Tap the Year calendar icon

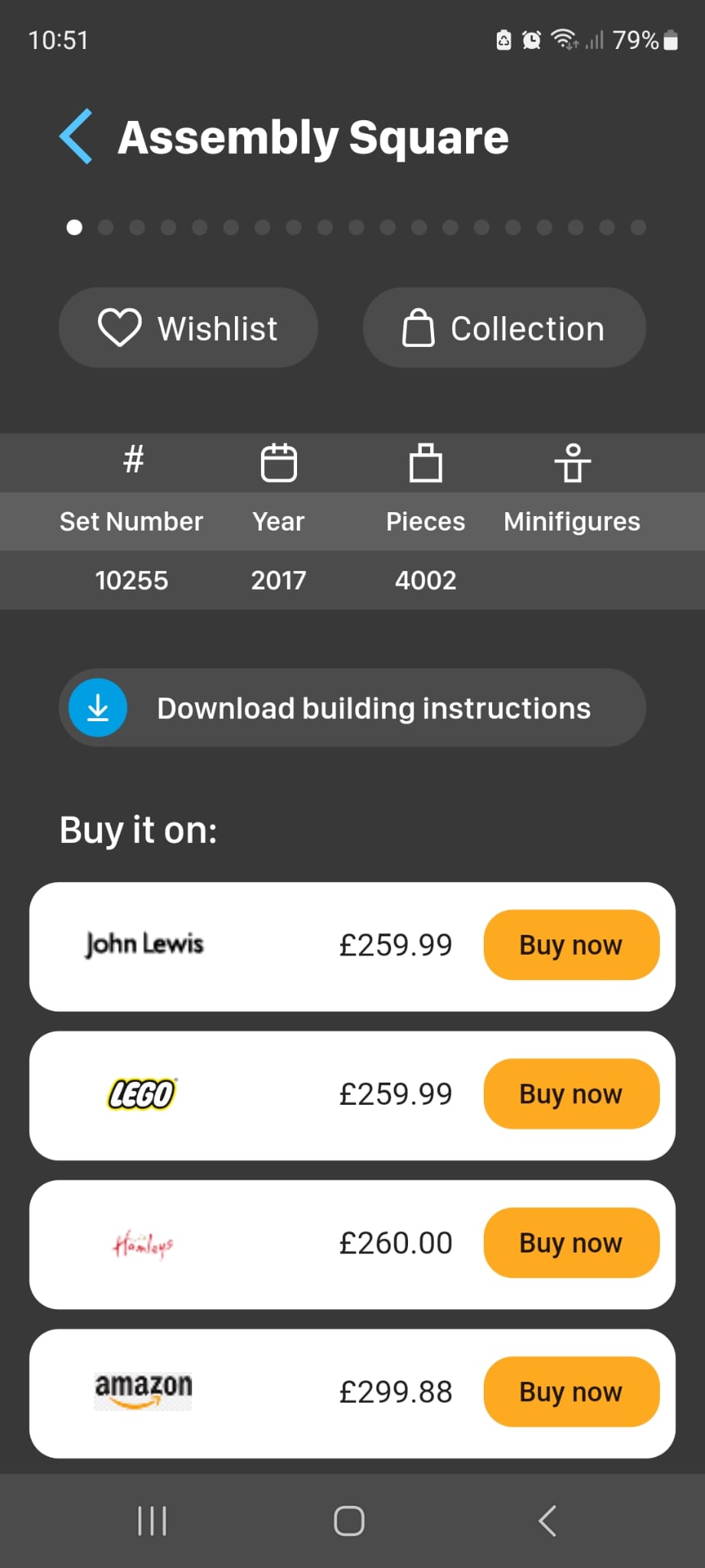(x=278, y=462)
